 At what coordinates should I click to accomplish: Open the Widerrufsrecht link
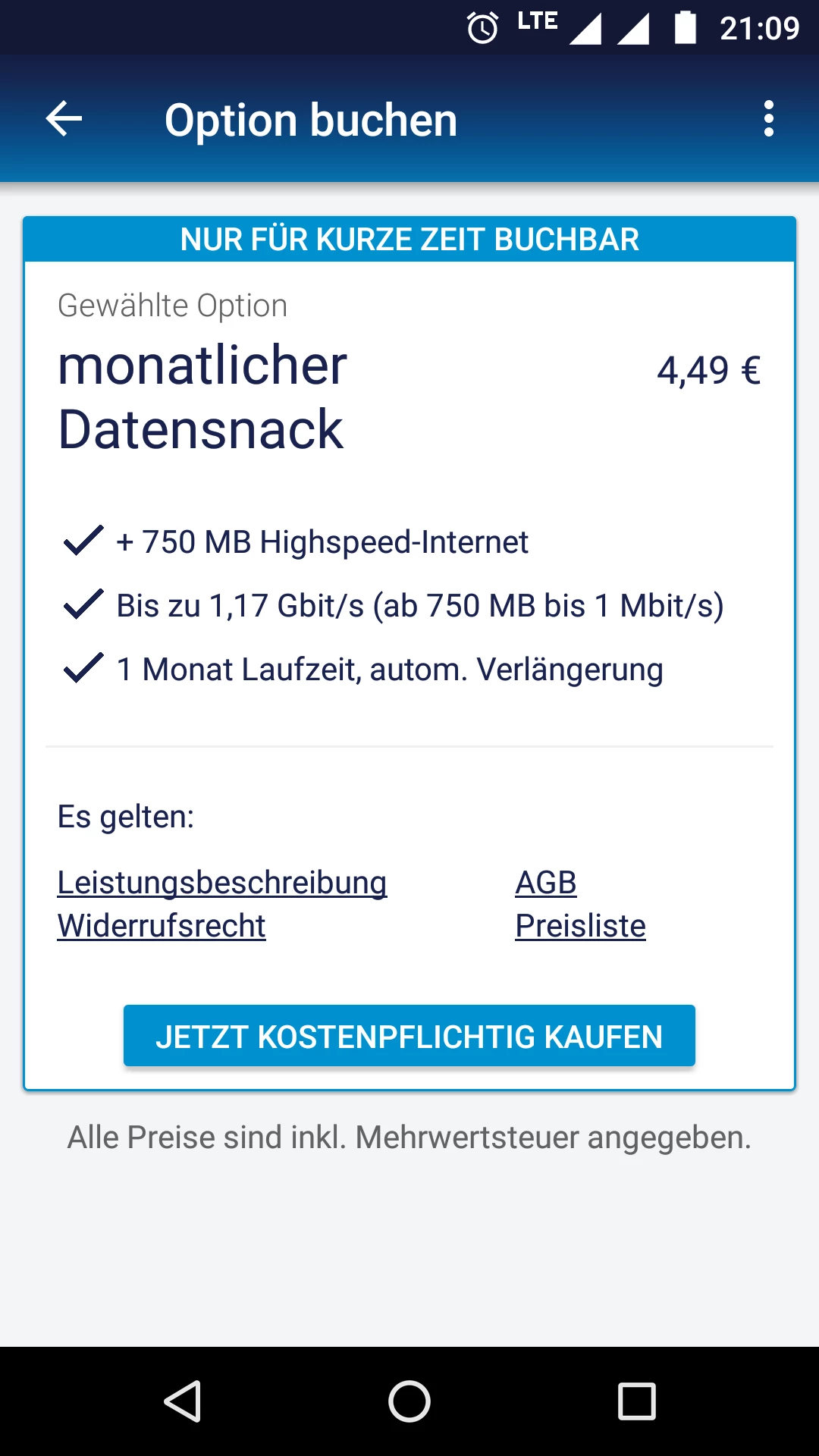[162, 926]
